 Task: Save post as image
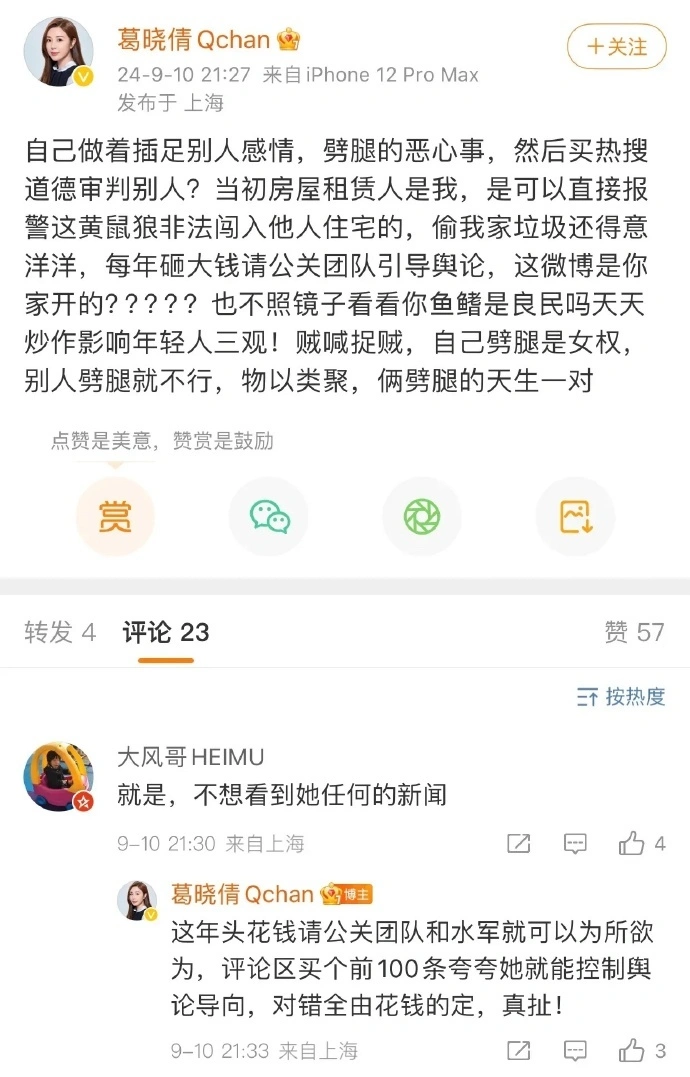tap(575, 516)
